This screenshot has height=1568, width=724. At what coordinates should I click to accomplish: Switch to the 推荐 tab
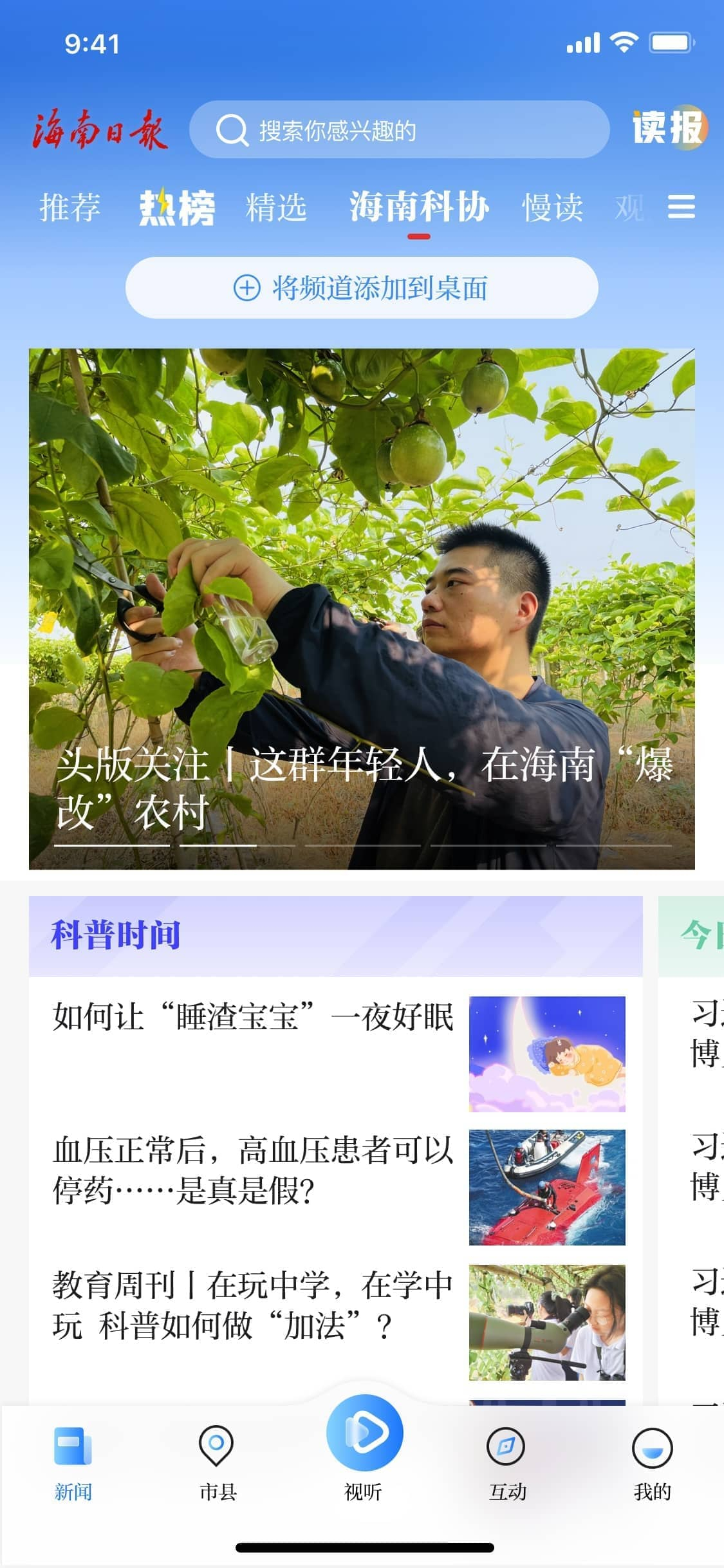(70, 207)
